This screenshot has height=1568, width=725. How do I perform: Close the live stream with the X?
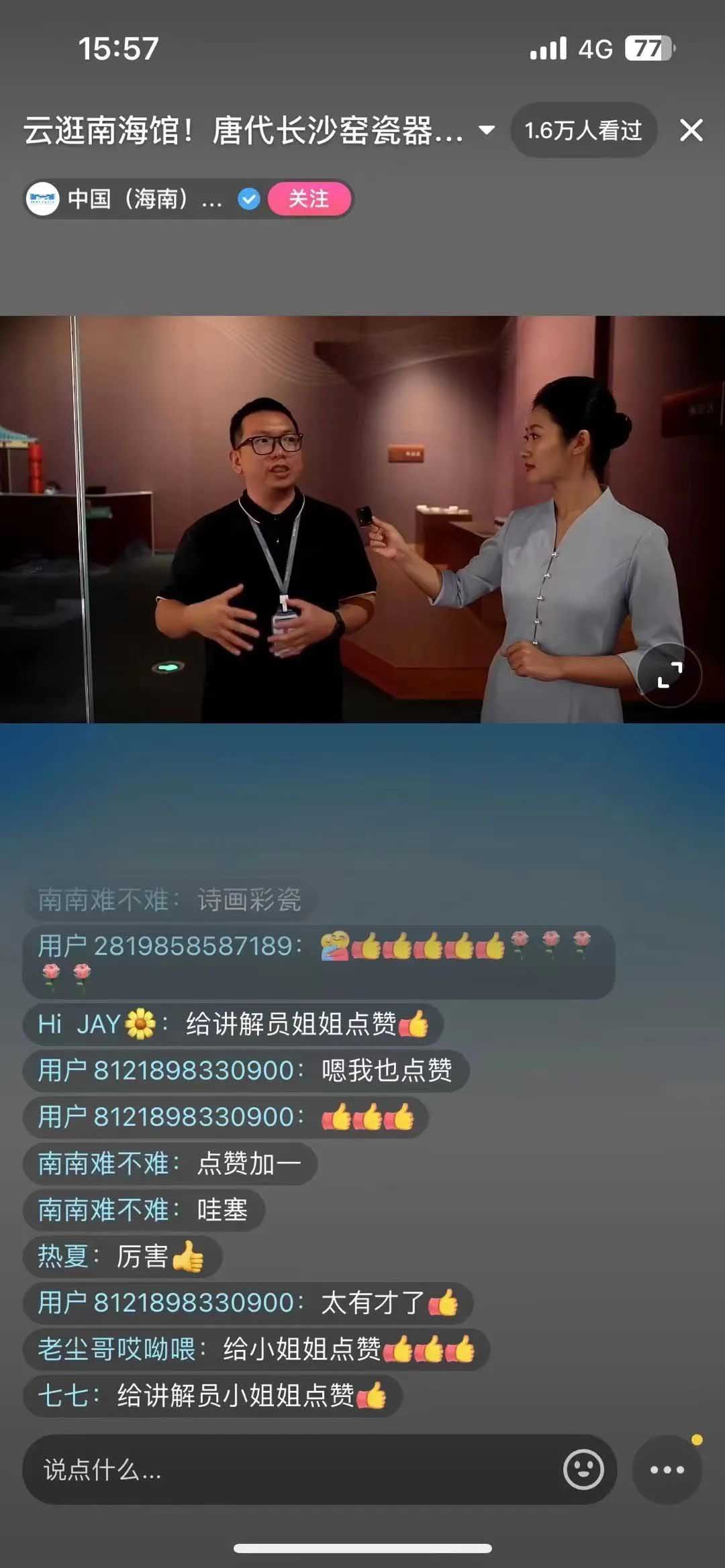tap(691, 130)
